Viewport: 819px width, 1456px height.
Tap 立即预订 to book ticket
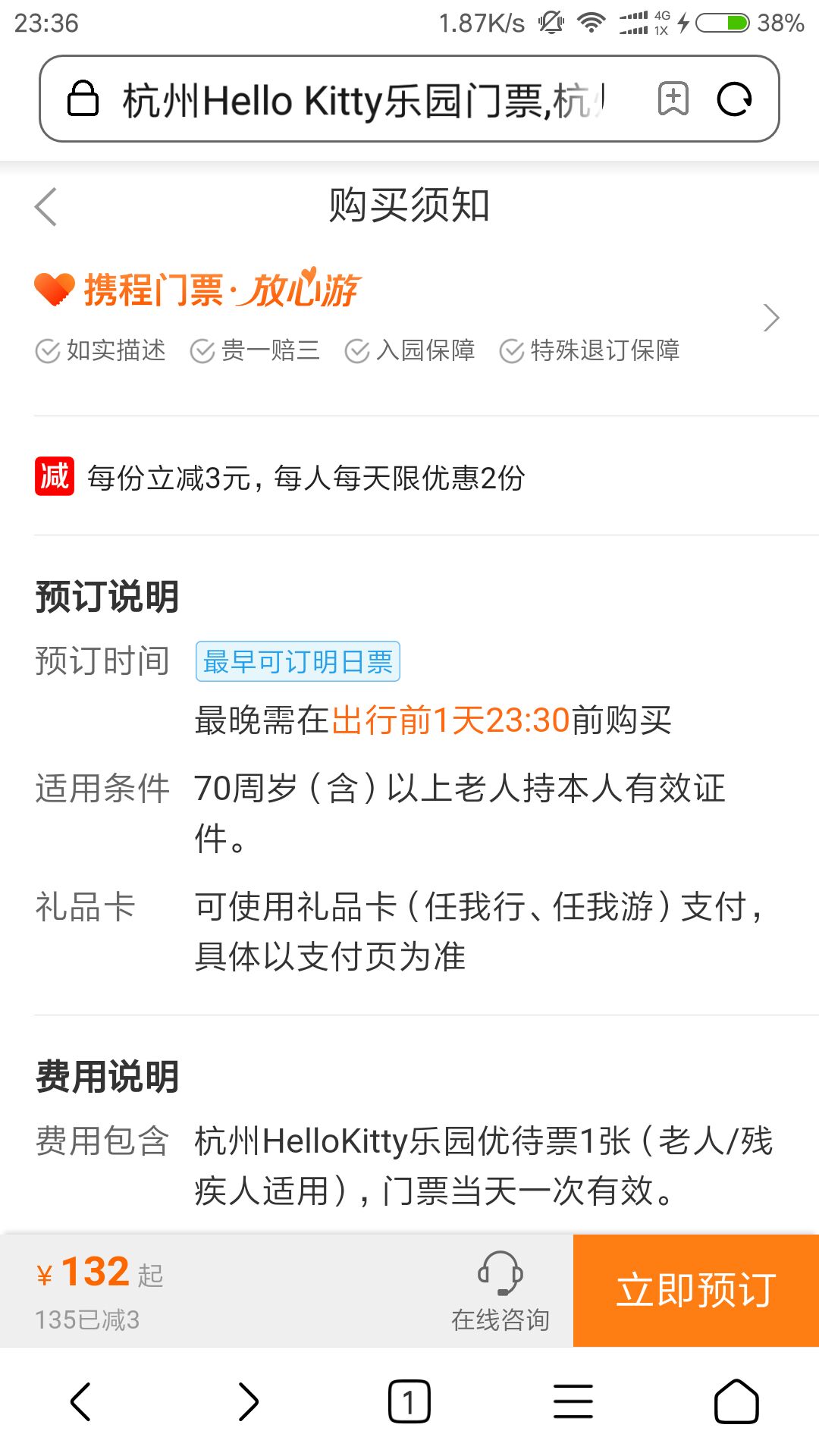click(695, 1290)
